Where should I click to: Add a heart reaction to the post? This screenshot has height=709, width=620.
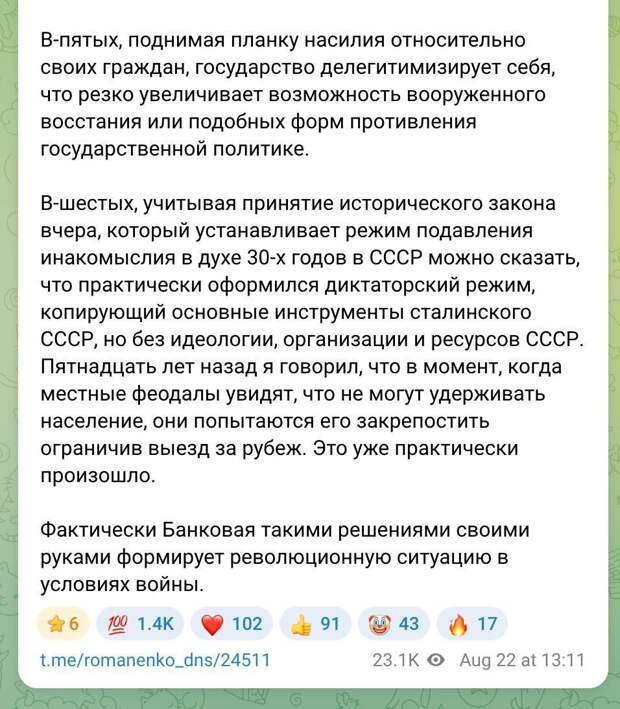click(230, 624)
